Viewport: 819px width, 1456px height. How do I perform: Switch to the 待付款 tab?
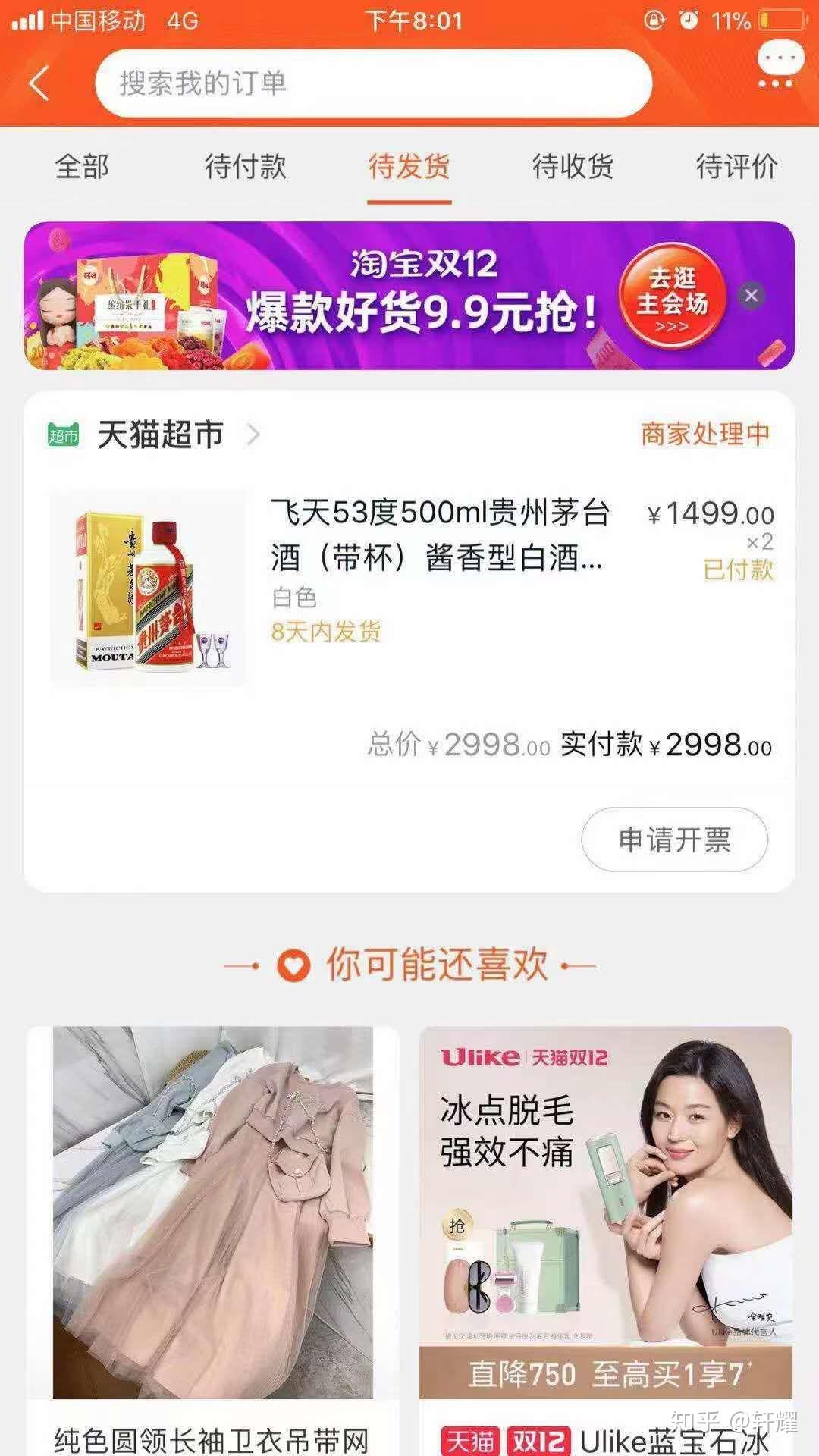pos(246,166)
